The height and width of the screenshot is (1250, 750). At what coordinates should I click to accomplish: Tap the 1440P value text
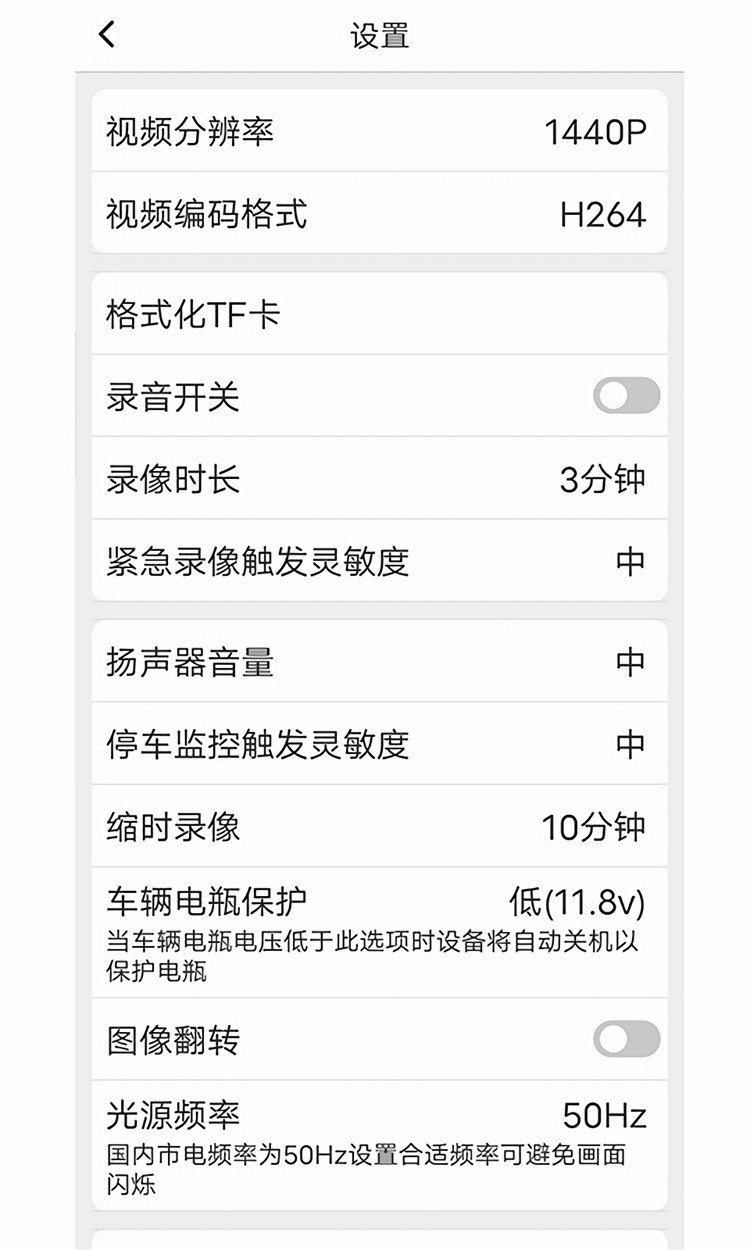click(x=598, y=131)
